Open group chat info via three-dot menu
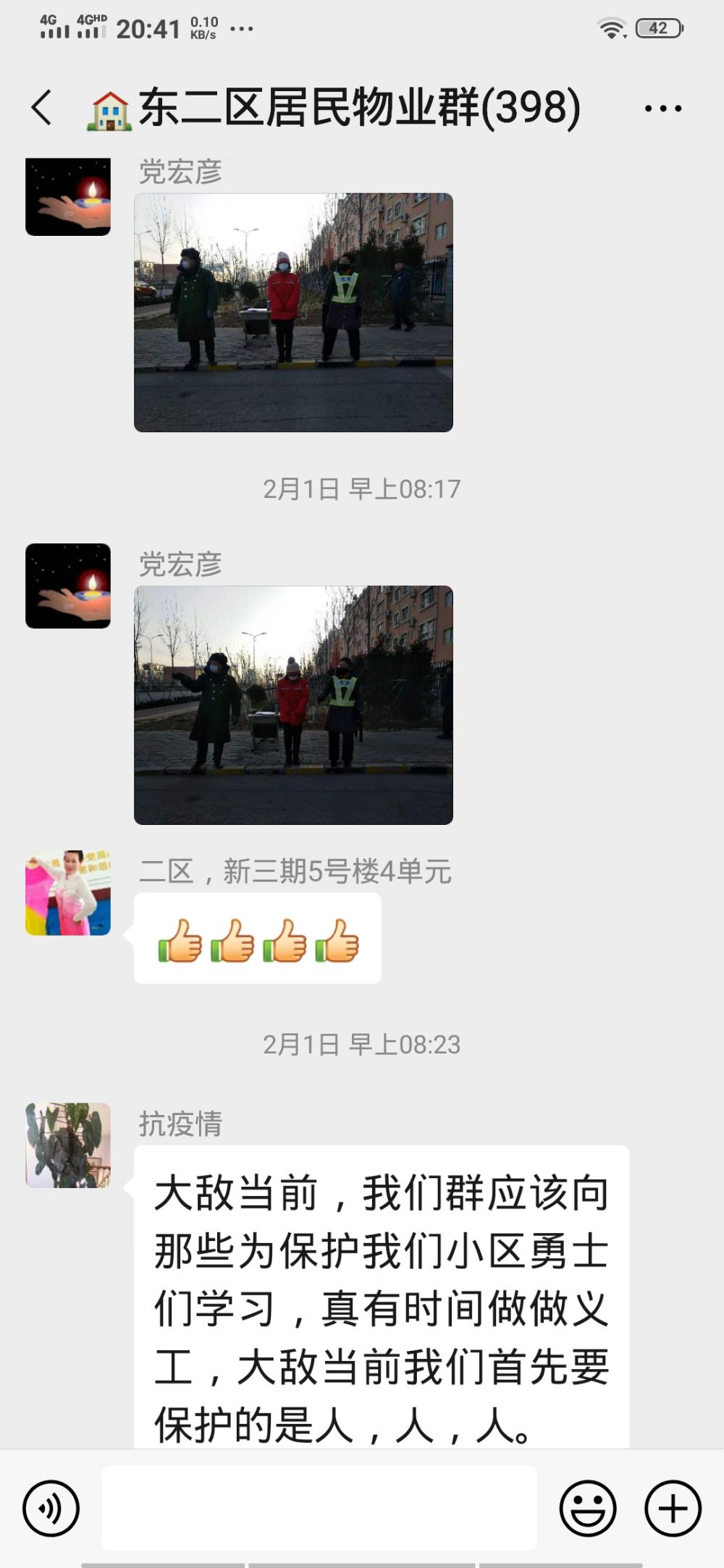 coord(662,109)
